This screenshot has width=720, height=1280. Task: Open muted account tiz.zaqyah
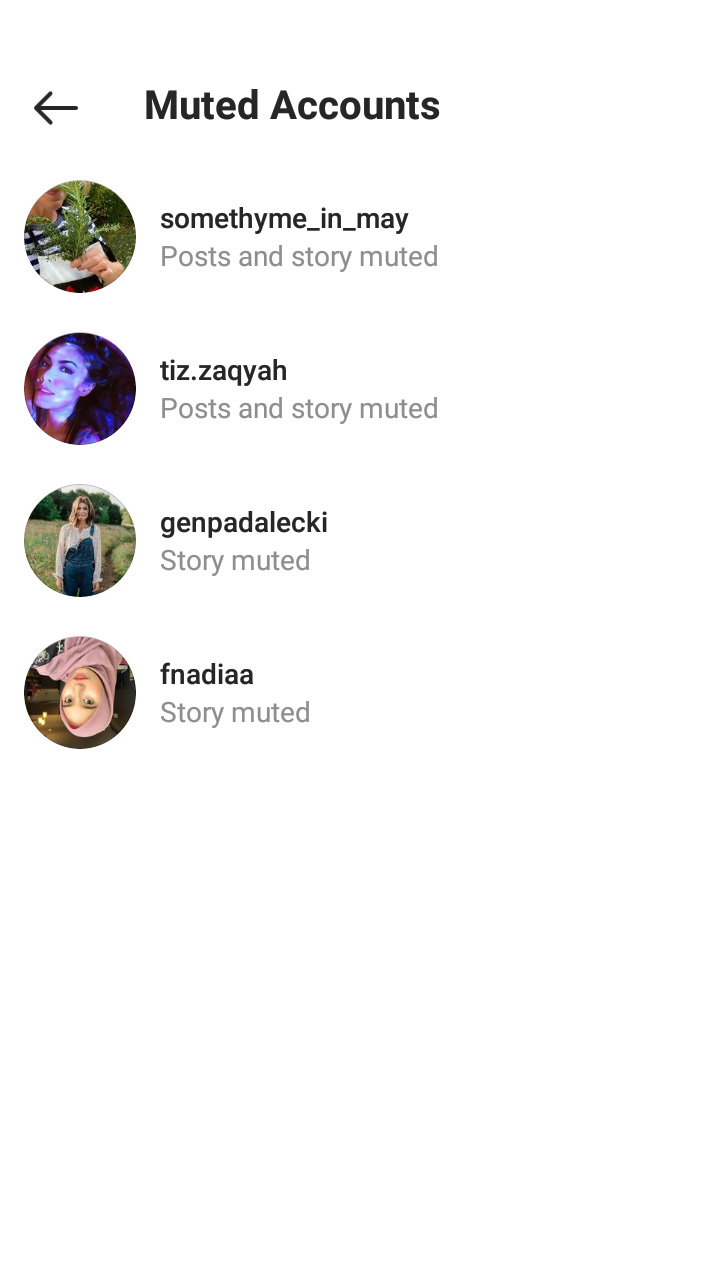click(360, 389)
